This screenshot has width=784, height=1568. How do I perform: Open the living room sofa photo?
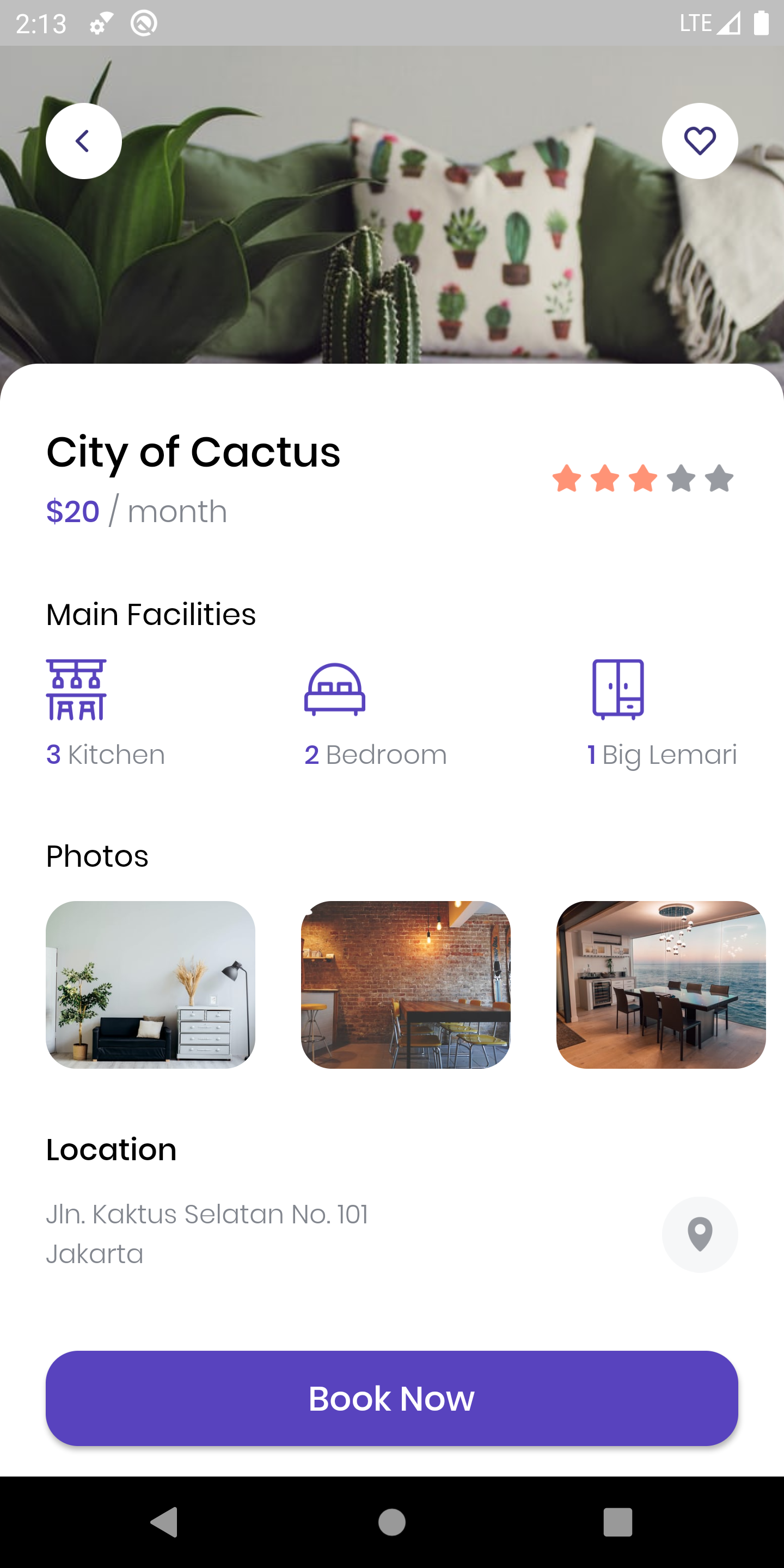pyautogui.click(x=150, y=984)
